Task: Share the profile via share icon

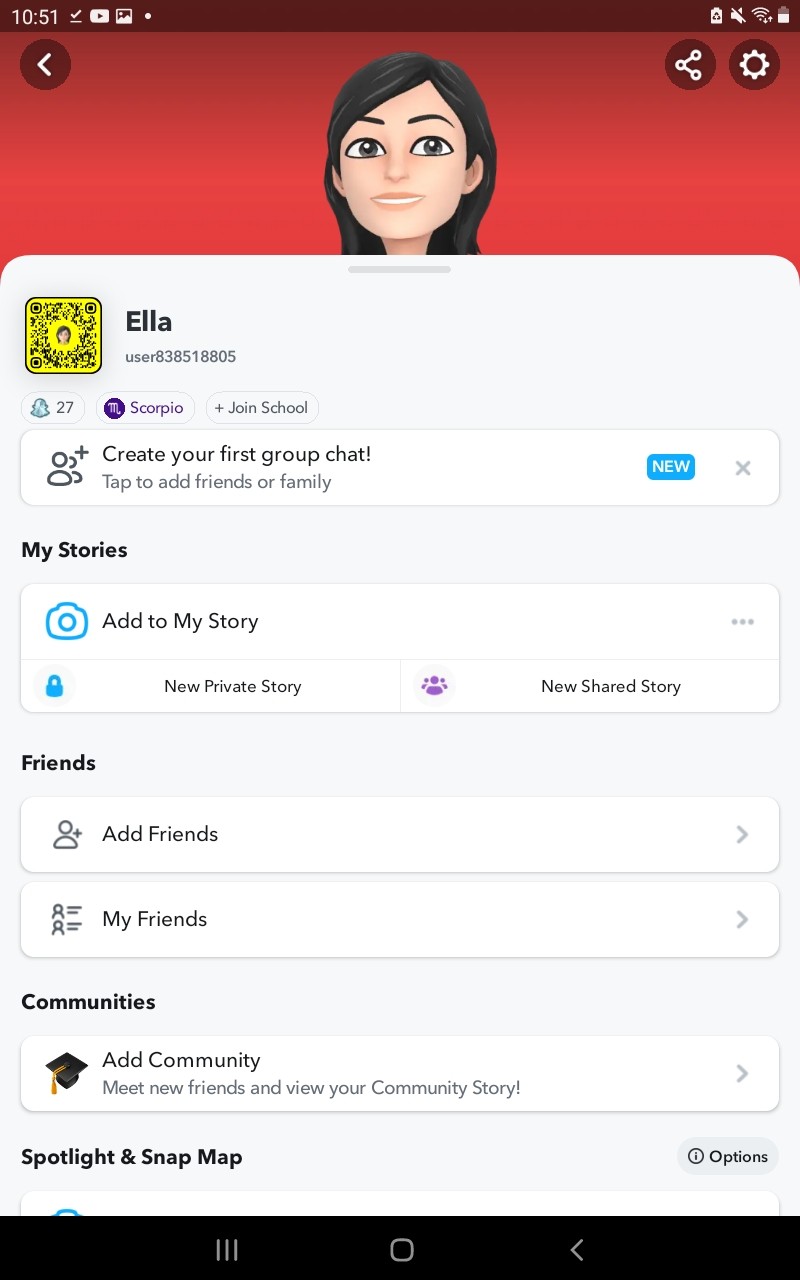Action: point(690,65)
